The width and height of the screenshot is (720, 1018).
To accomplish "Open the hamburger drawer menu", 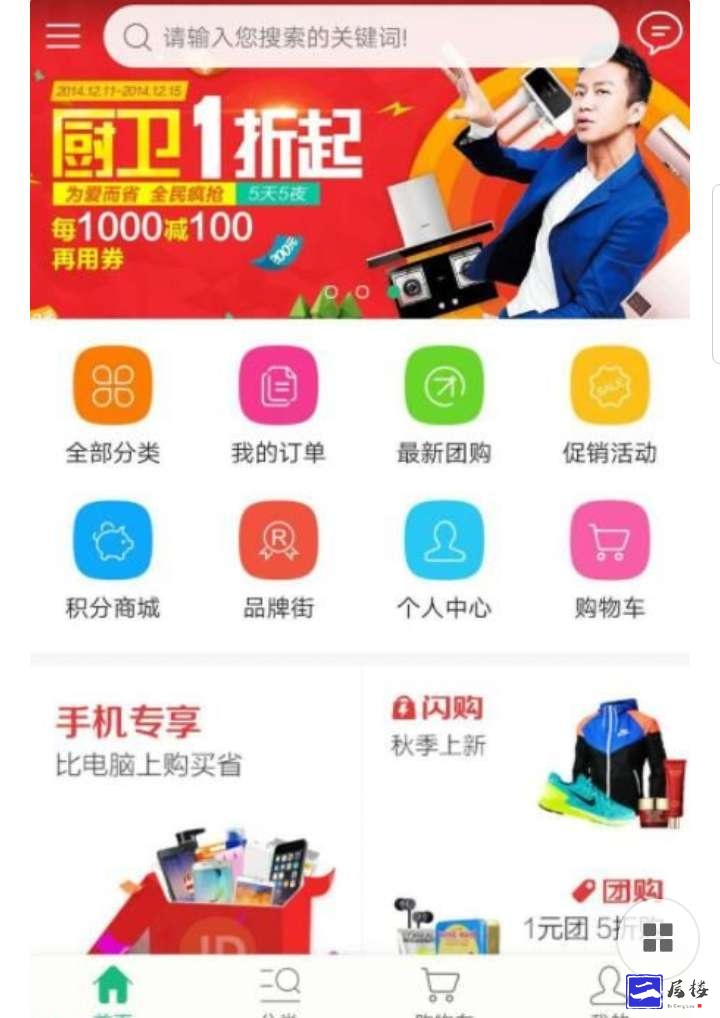I will point(62,35).
